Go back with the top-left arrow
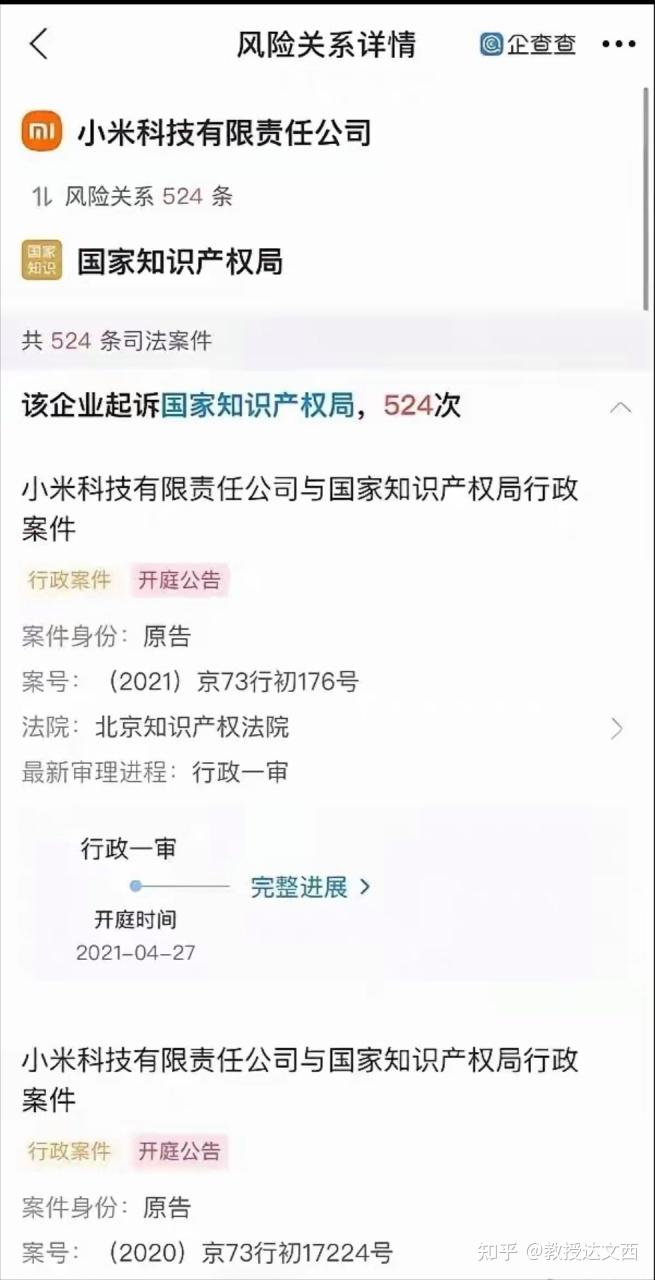This screenshot has width=655, height=1280. click(x=38, y=44)
